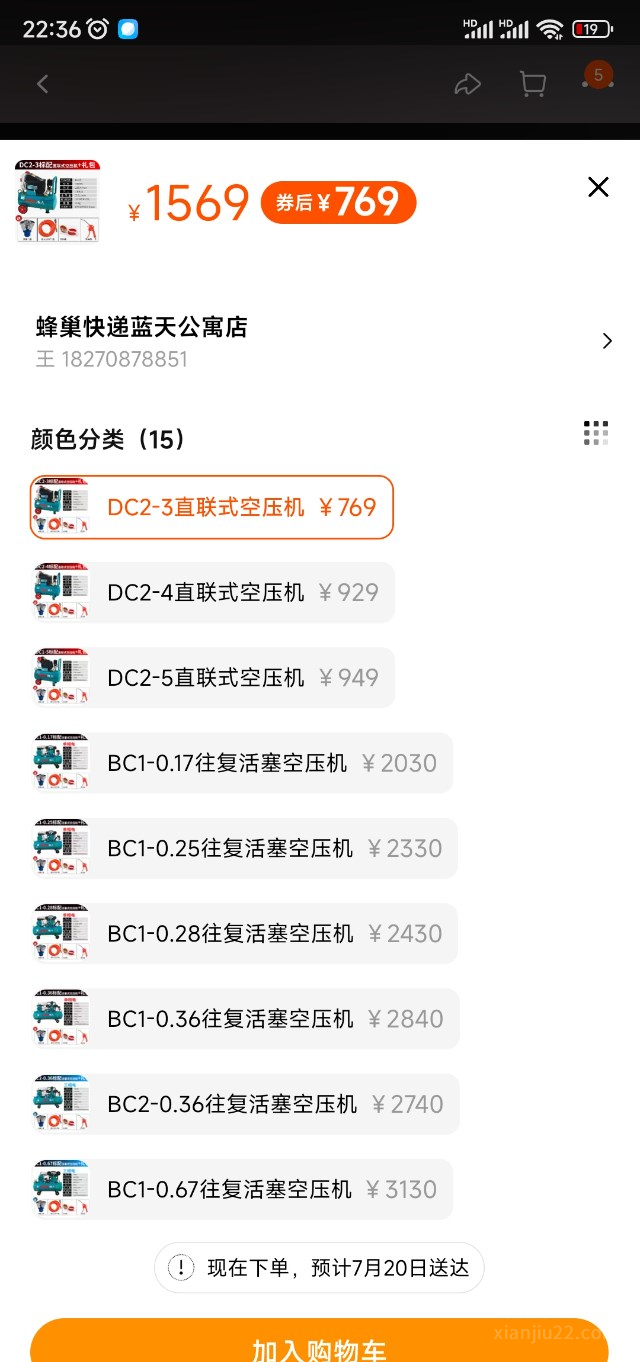640x1362 pixels.
Task: Switch options to grid view
Action: pyautogui.click(x=596, y=433)
